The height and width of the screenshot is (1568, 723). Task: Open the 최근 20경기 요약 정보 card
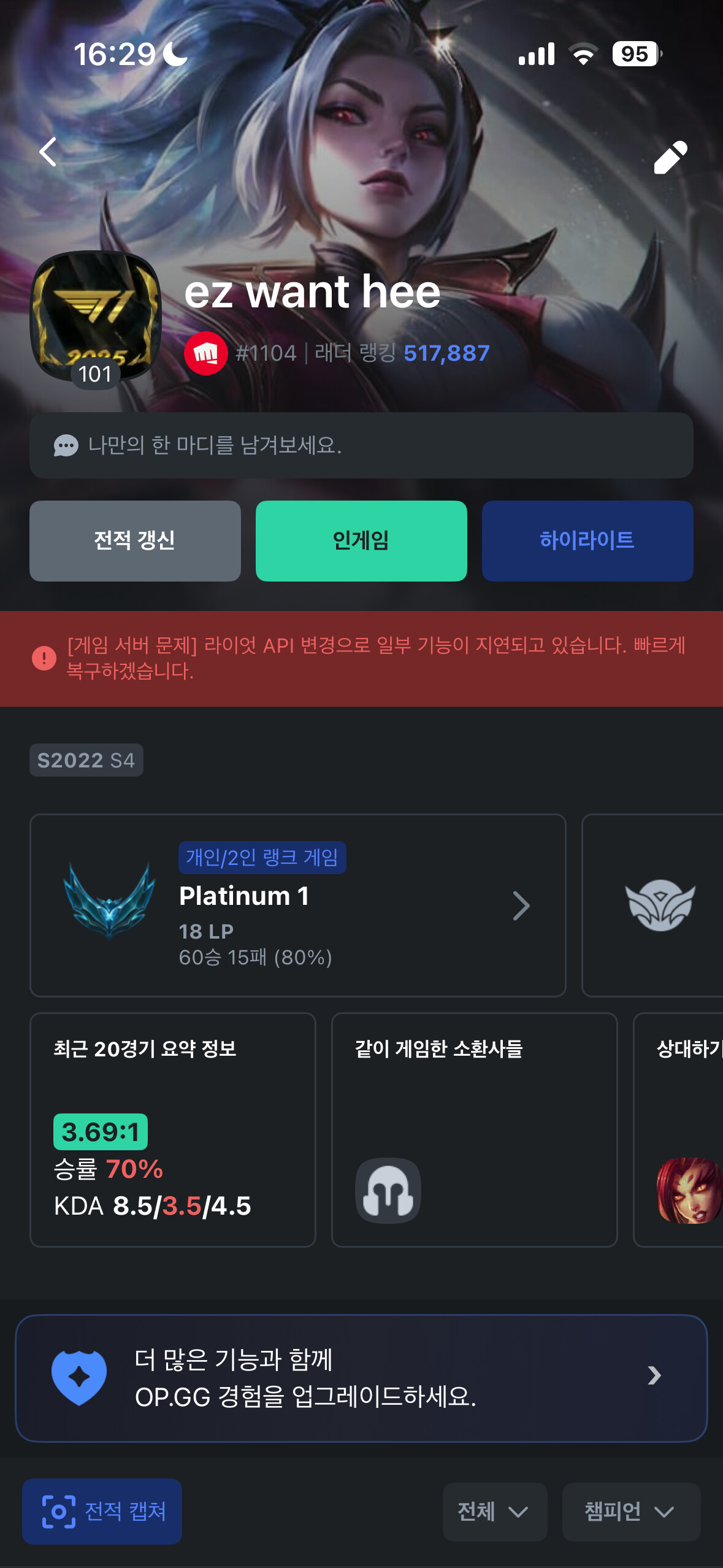[172, 1129]
